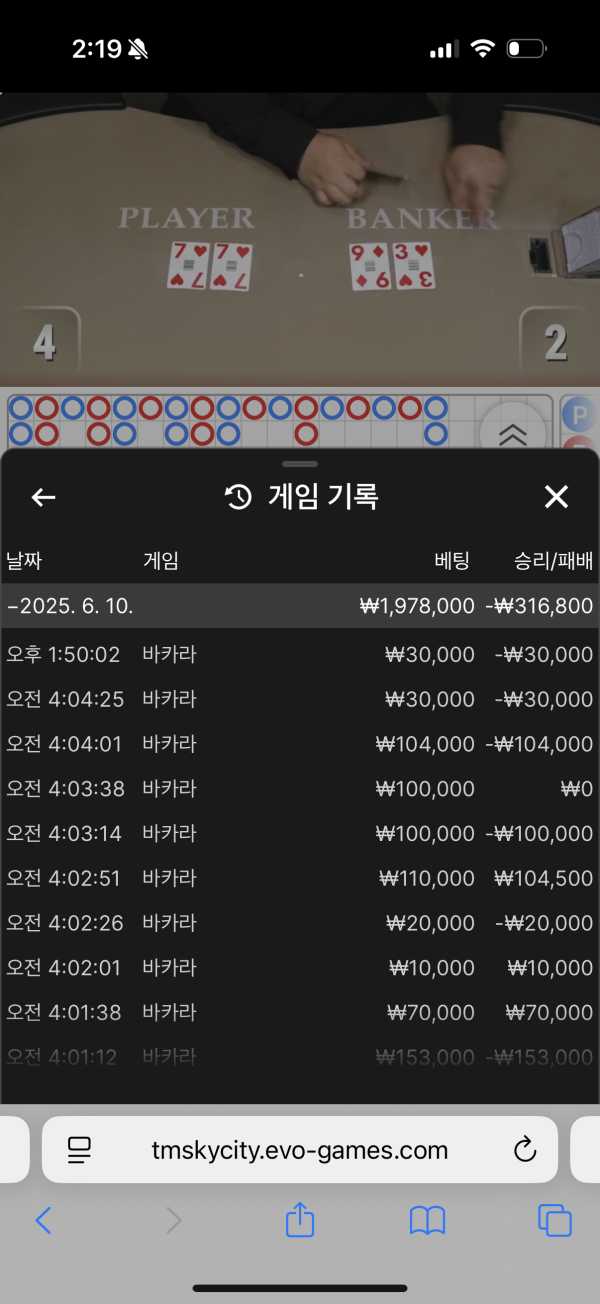
Task: Go back in Safari
Action: 43,1220
